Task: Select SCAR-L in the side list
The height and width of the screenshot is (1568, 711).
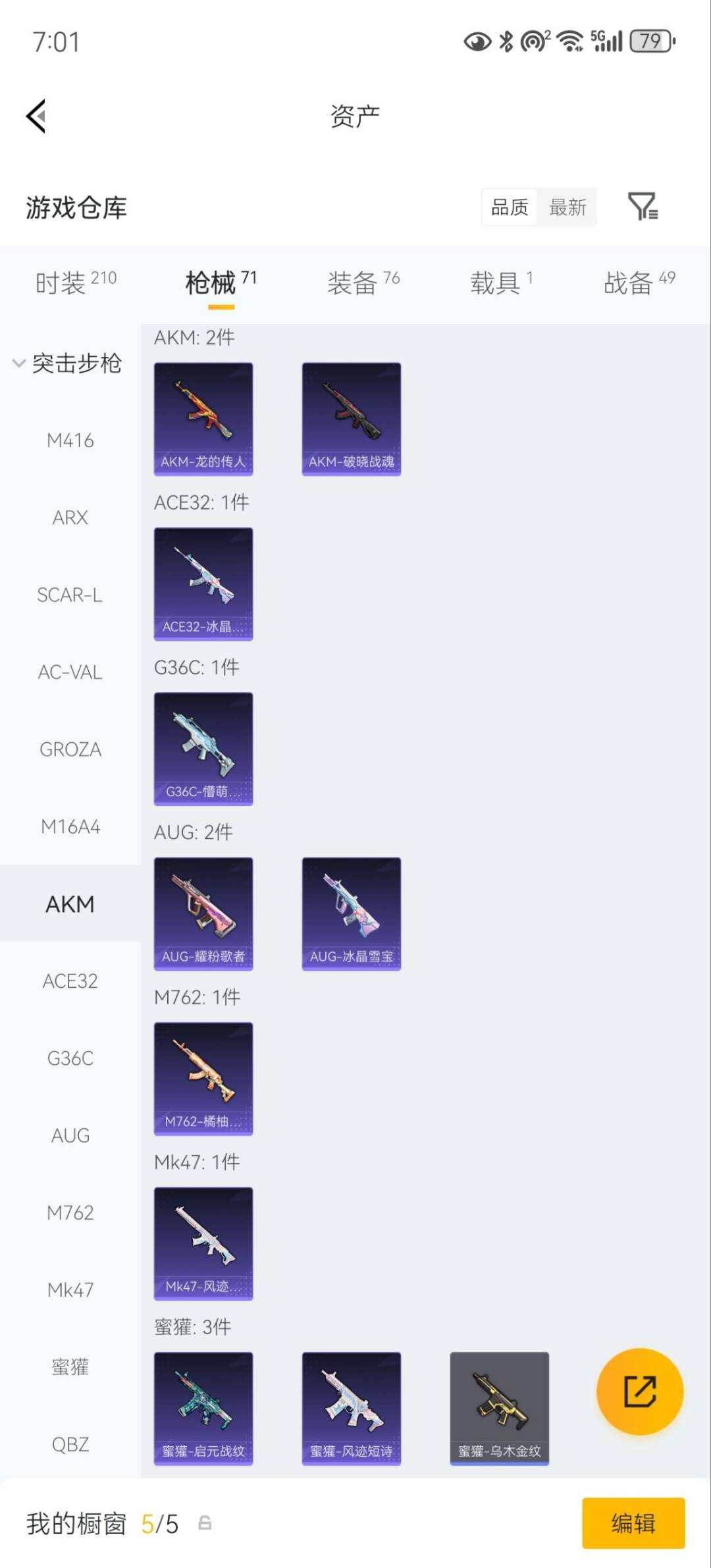Action: (x=70, y=595)
